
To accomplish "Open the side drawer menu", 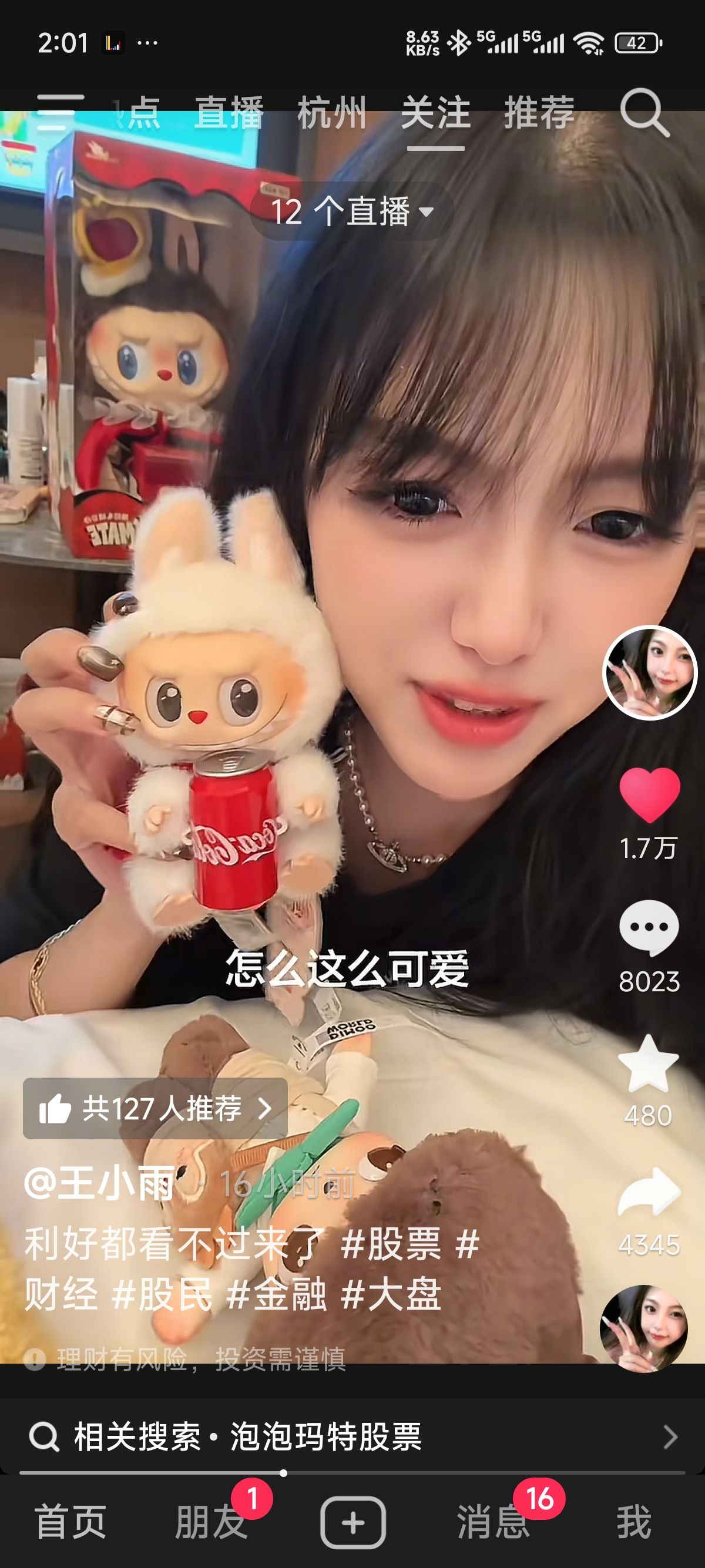I will click(60, 113).
